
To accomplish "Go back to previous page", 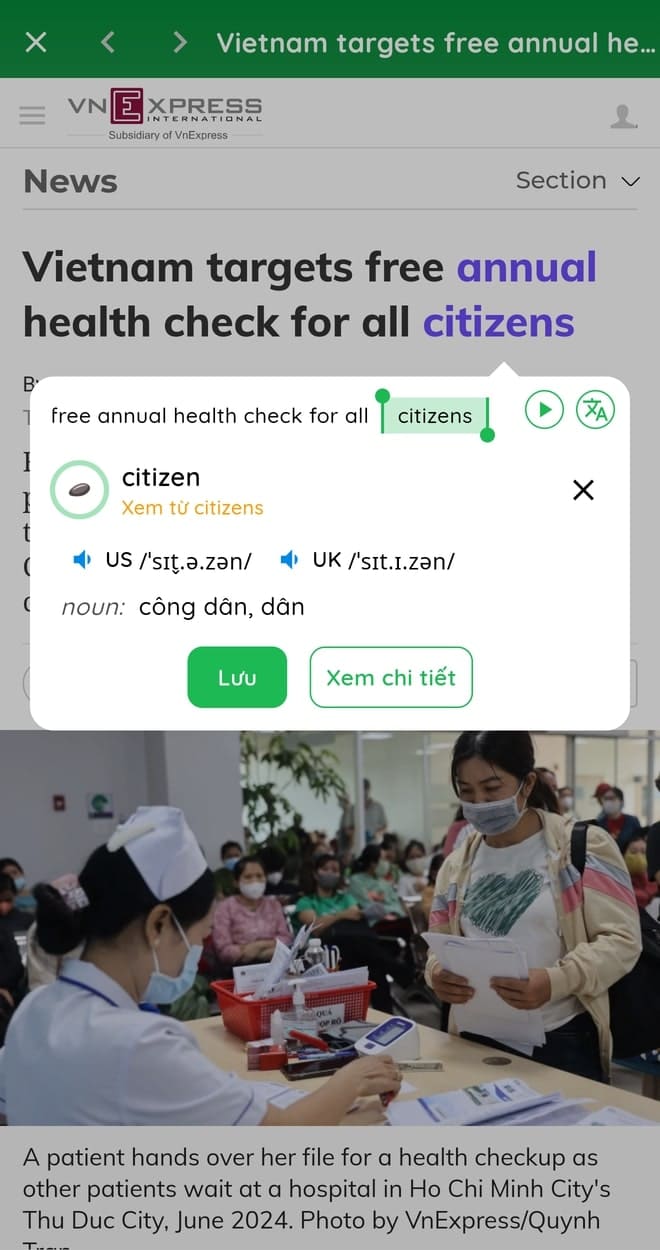I will (x=108, y=42).
